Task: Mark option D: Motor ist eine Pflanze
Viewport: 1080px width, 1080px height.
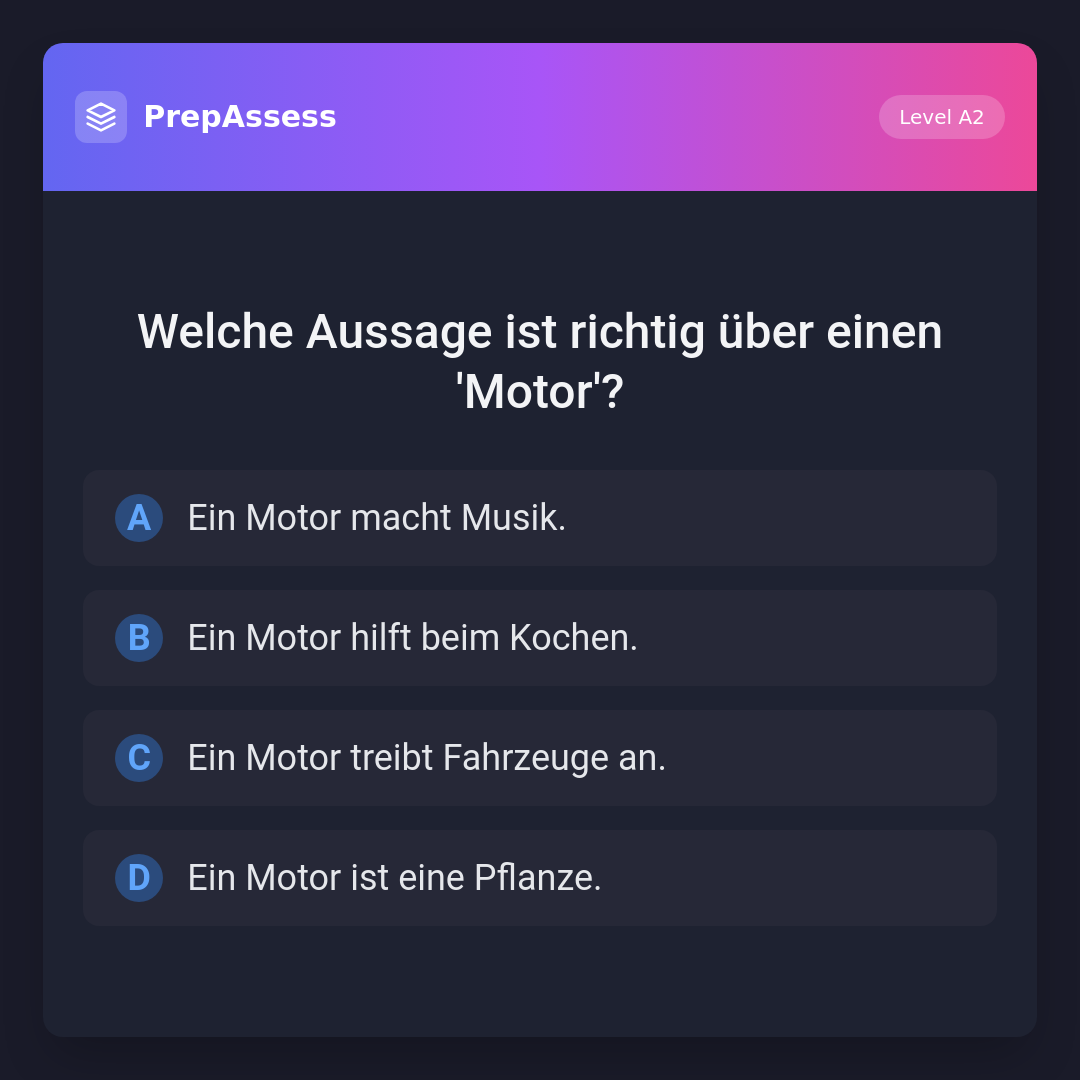Action: point(540,878)
